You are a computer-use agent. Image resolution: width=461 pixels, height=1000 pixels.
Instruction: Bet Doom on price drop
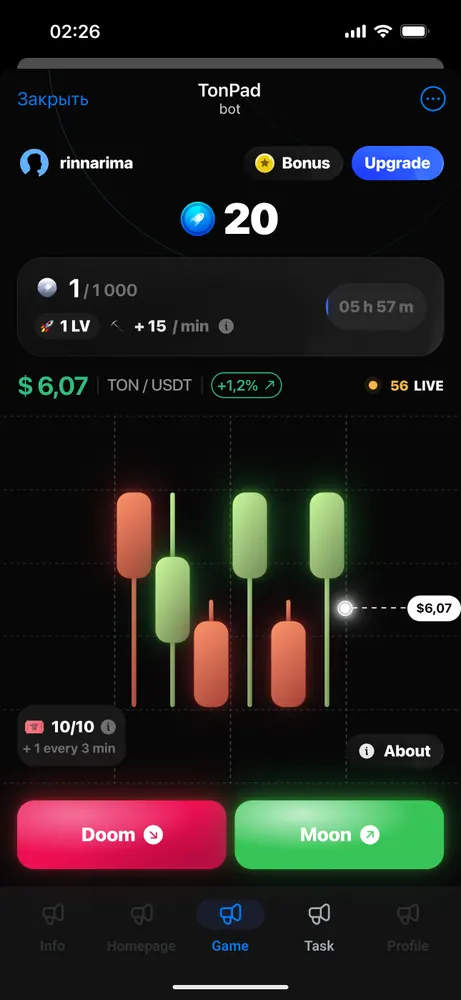pyautogui.click(x=122, y=834)
